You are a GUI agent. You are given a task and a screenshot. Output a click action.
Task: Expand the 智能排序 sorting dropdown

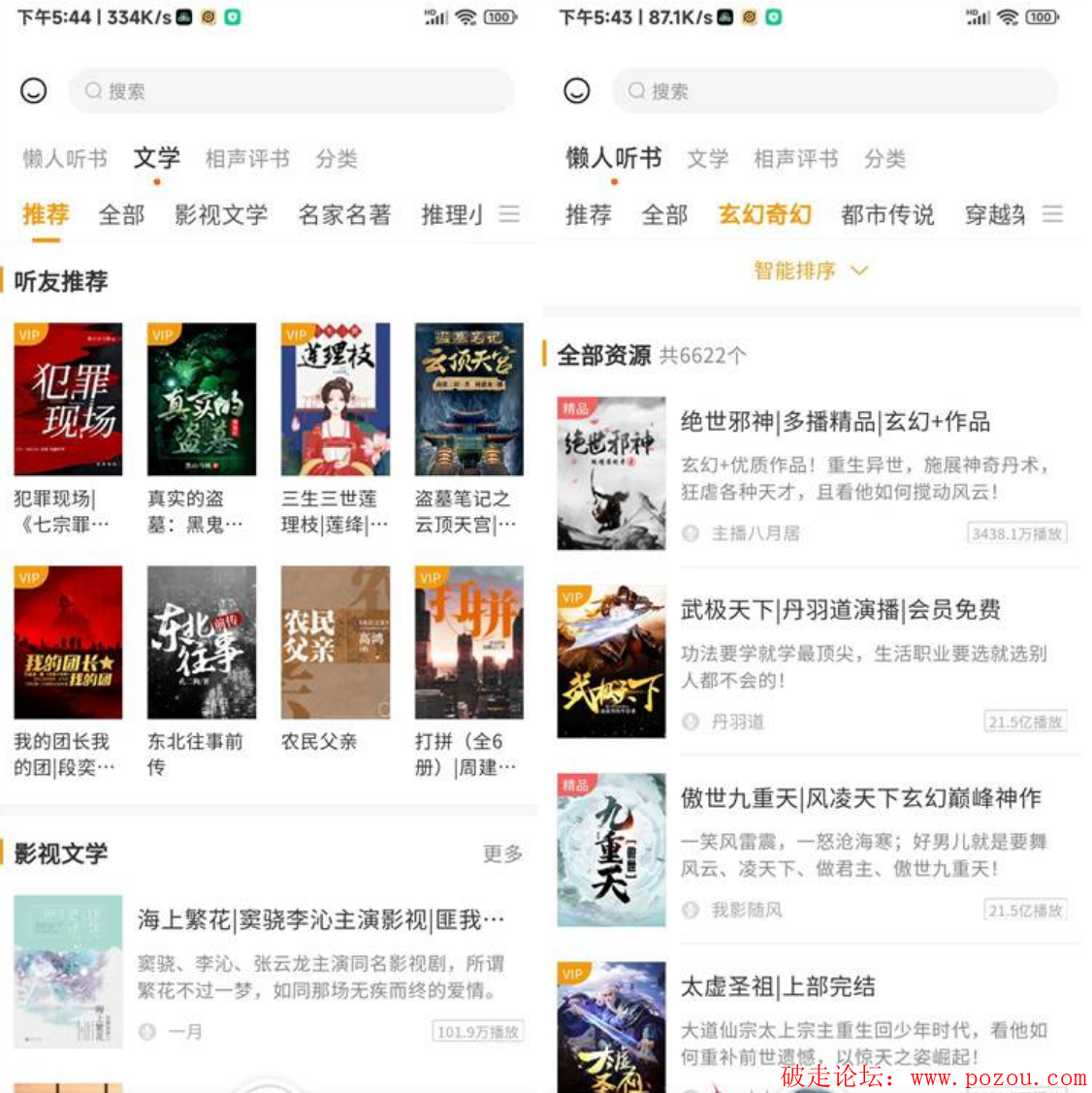(x=810, y=271)
